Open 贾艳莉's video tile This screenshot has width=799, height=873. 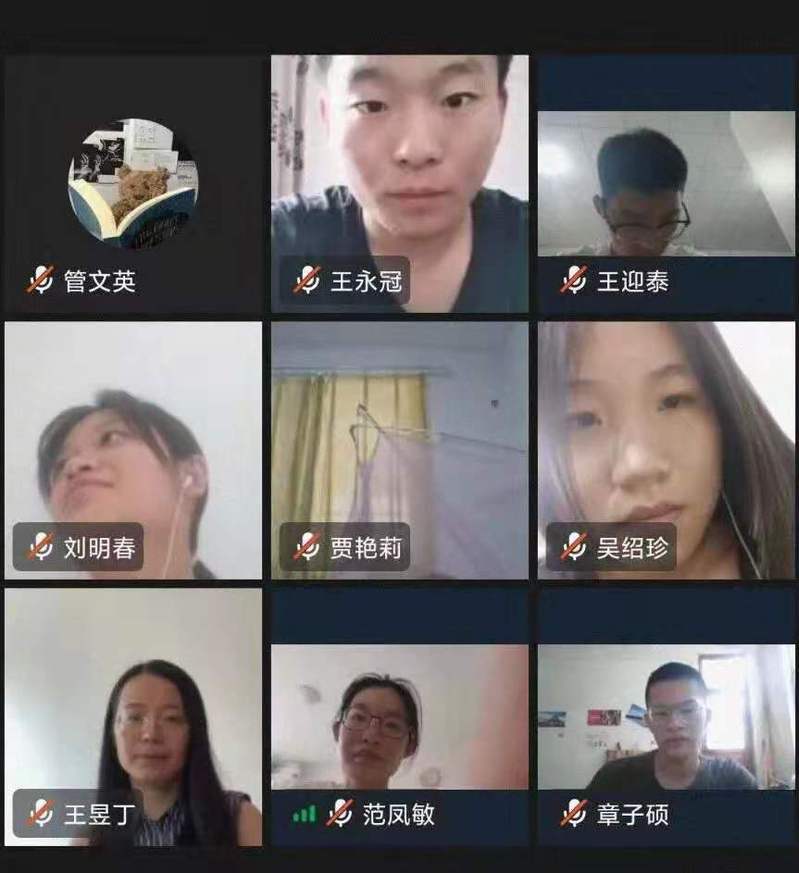point(400,450)
